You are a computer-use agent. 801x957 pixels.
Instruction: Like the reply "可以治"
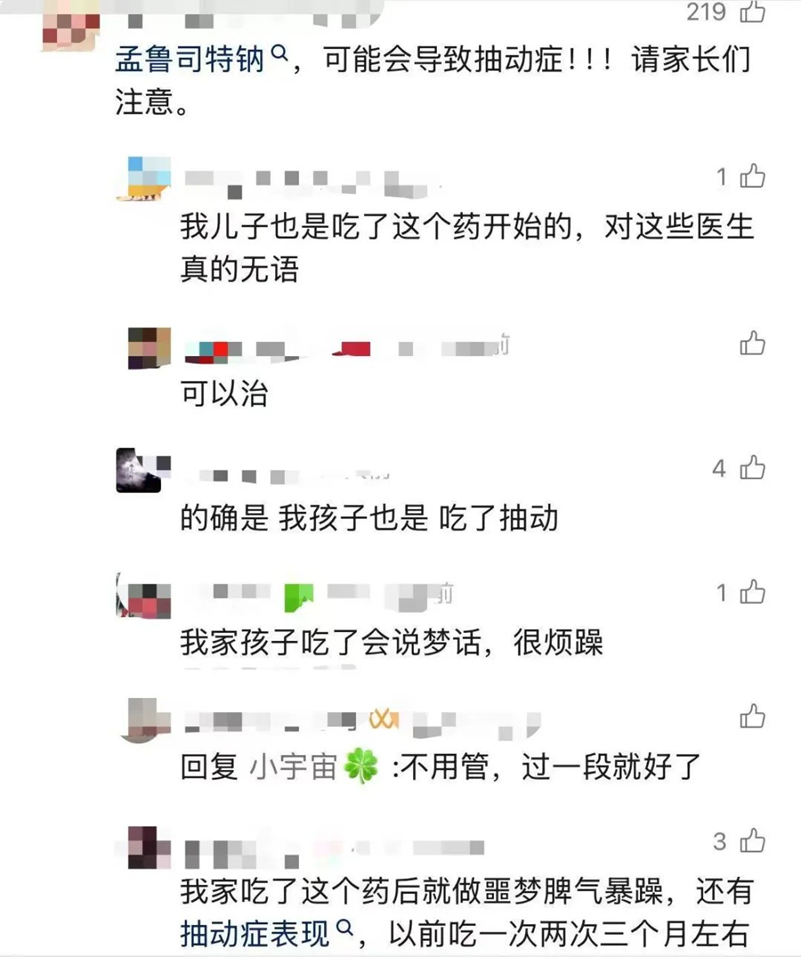pyautogui.click(x=752, y=345)
